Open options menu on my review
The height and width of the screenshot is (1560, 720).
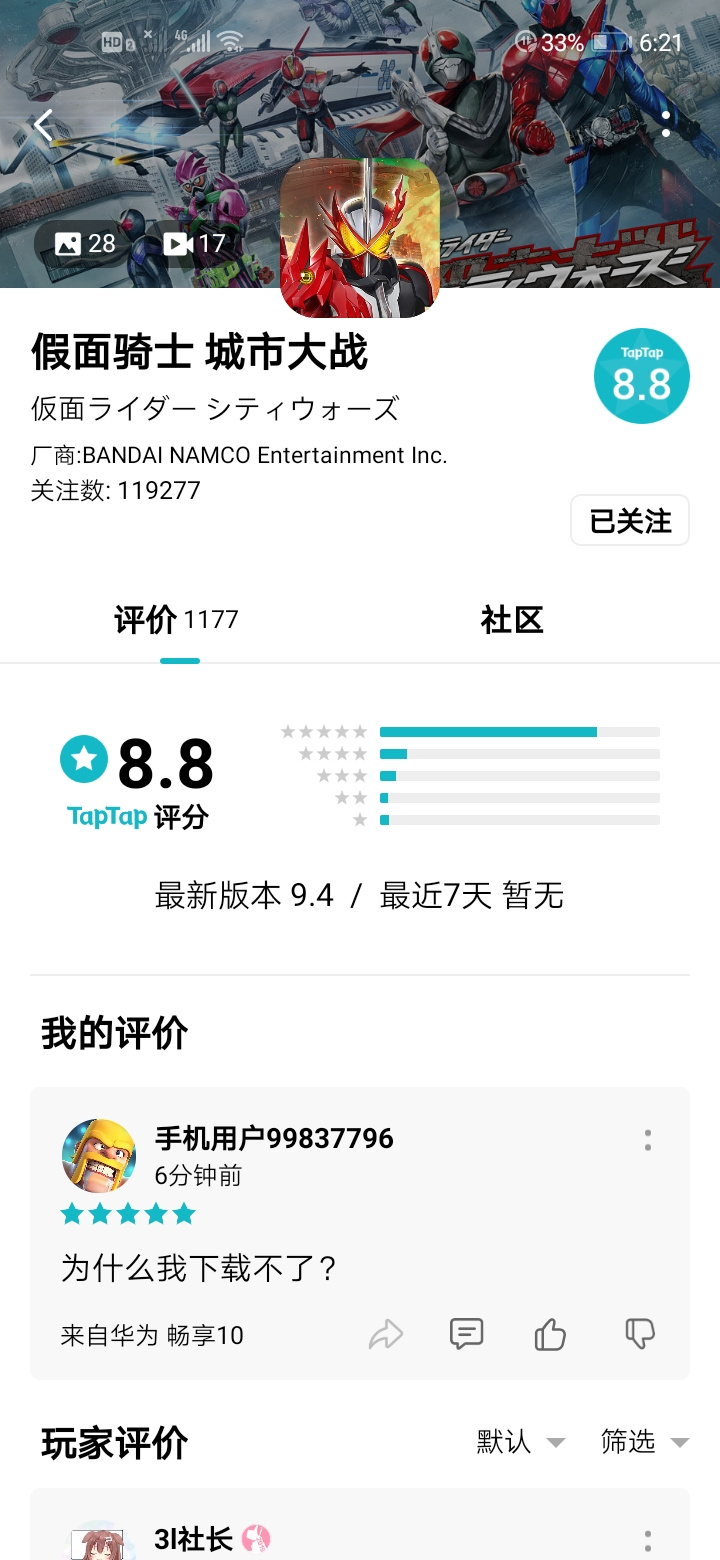click(648, 1140)
